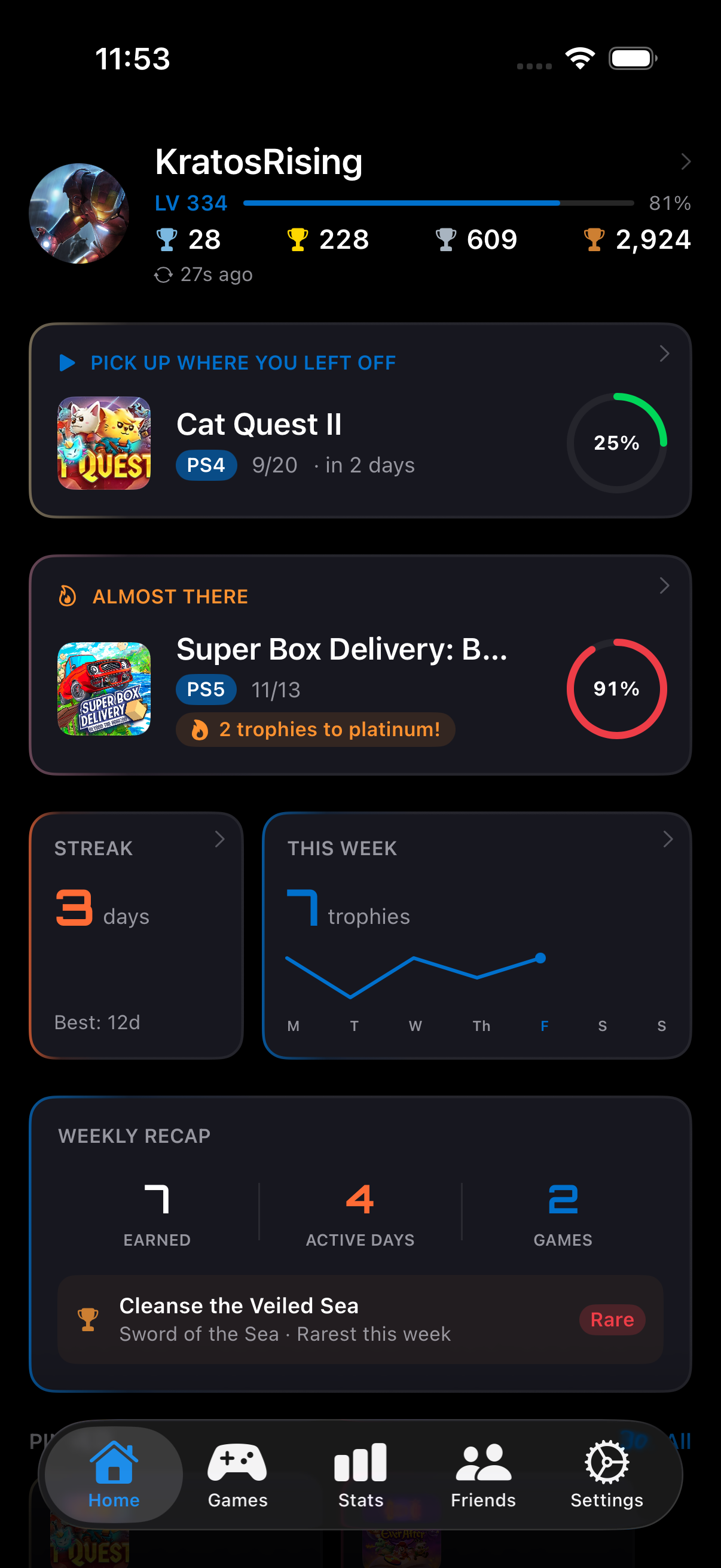Select the Home tab

(114, 1474)
